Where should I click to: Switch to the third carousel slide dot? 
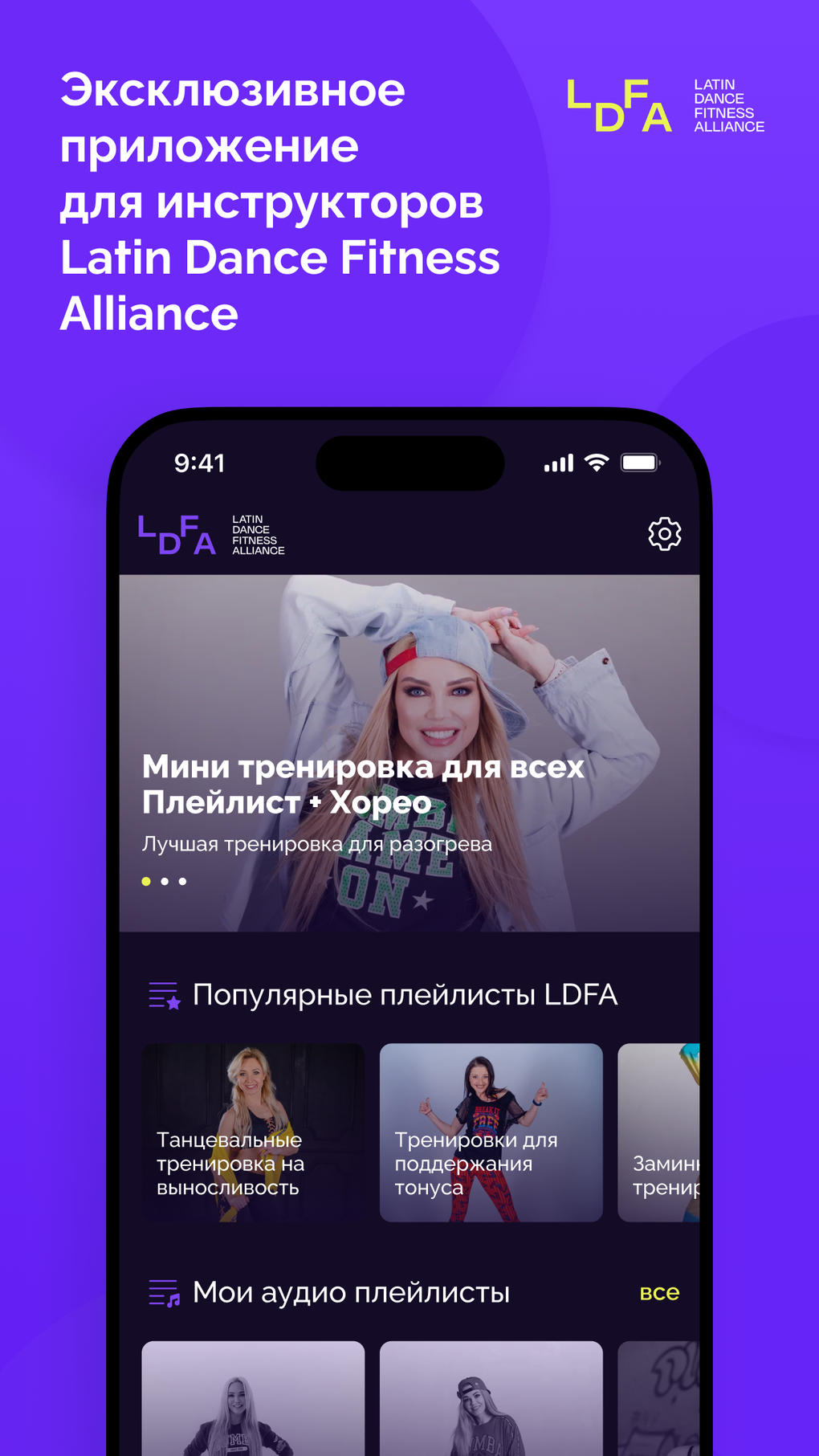coord(181,880)
